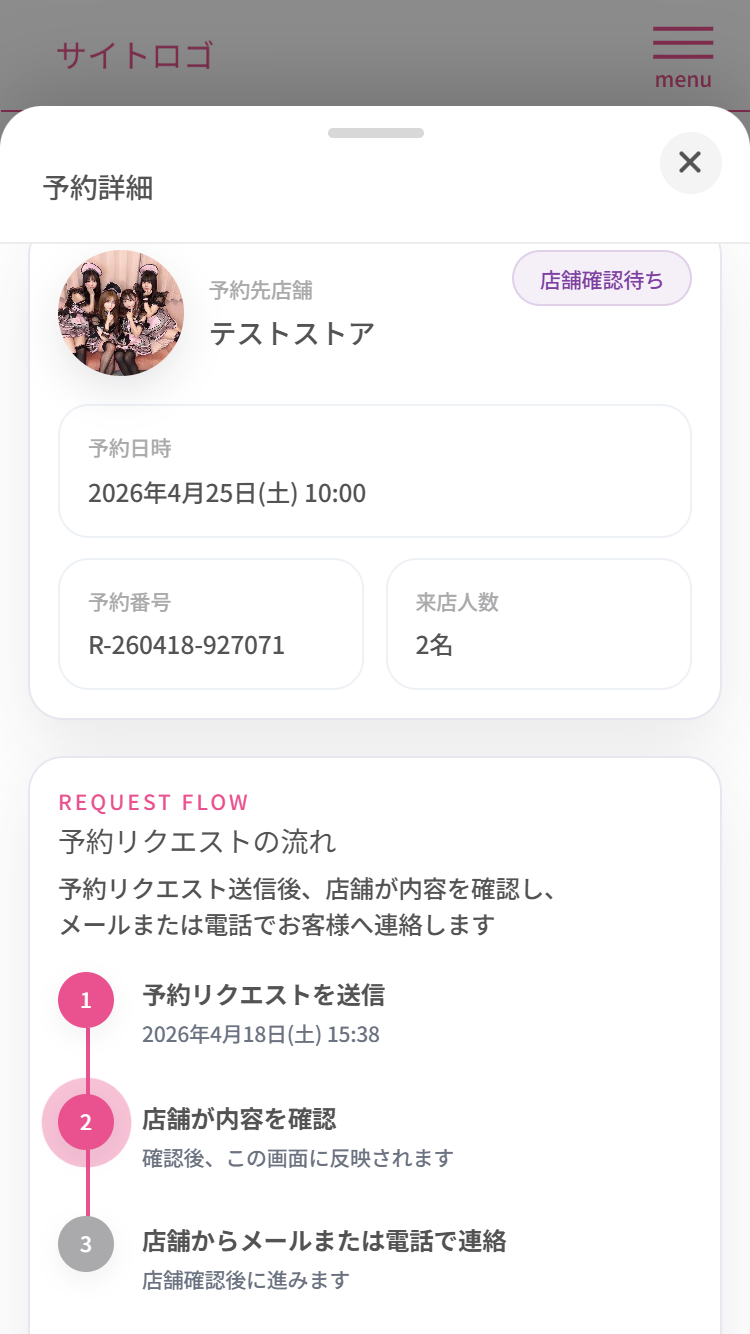This screenshot has width=750, height=1334.
Task: Tap the drag handle to expand the sheet
Action: point(375,132)
